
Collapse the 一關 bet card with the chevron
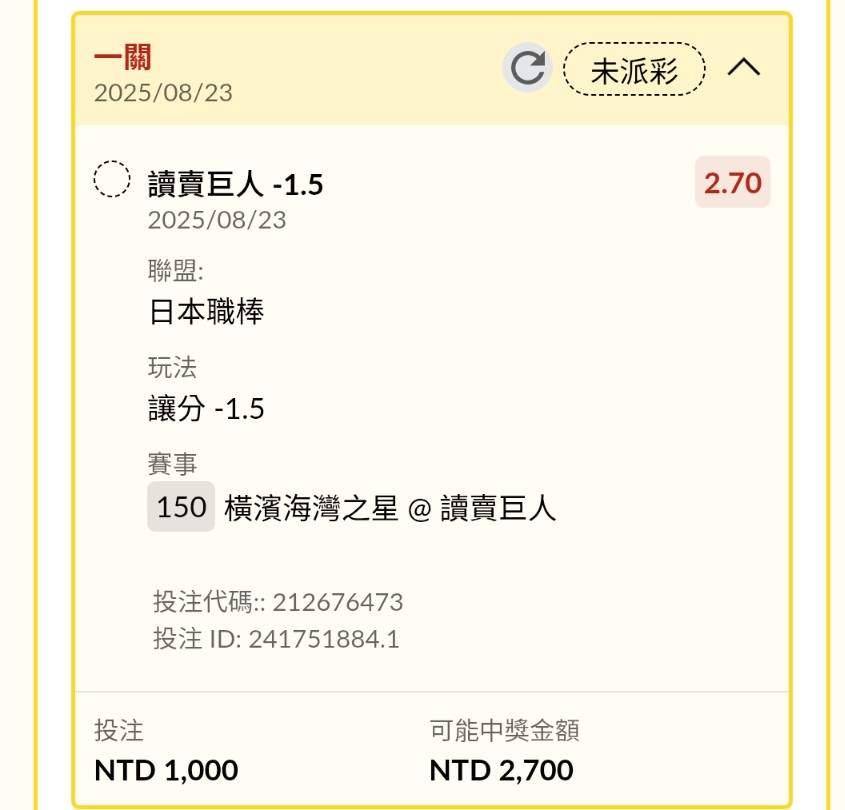[744, 68]
